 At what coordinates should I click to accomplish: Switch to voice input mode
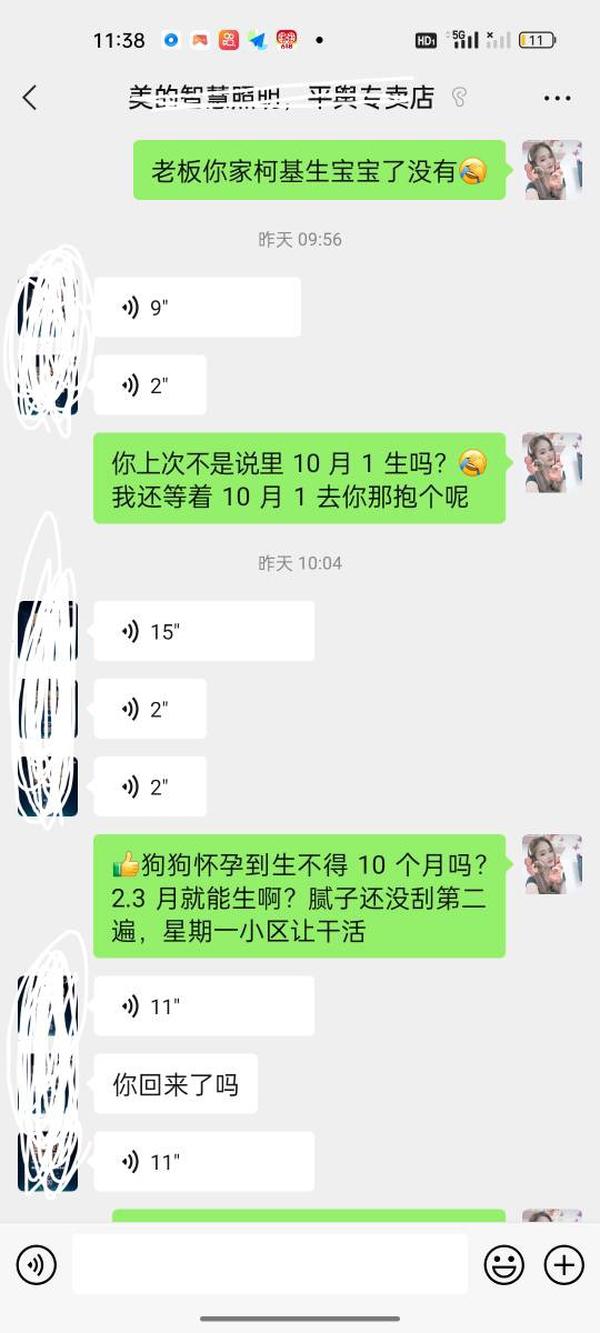(37, 1265)
